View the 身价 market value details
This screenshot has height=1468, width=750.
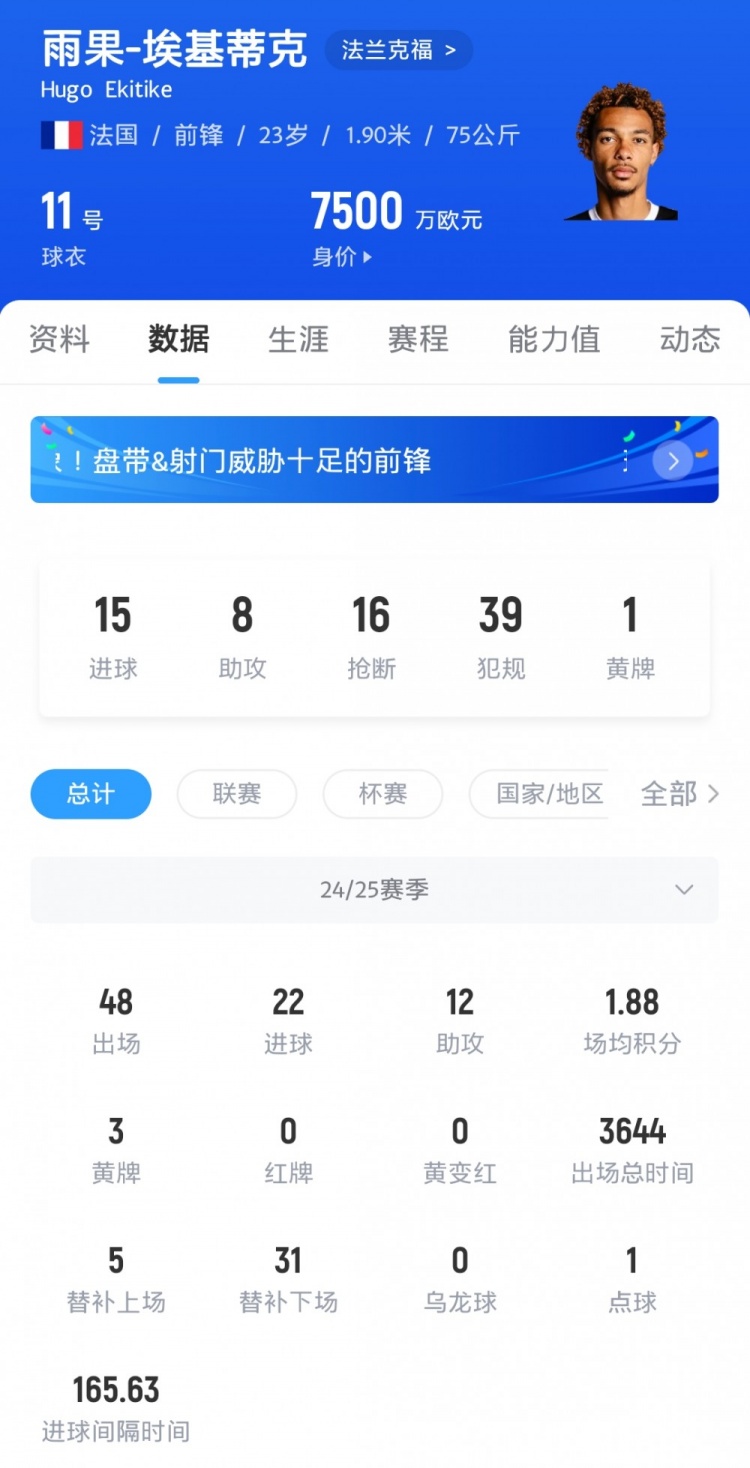pos(342,257)
